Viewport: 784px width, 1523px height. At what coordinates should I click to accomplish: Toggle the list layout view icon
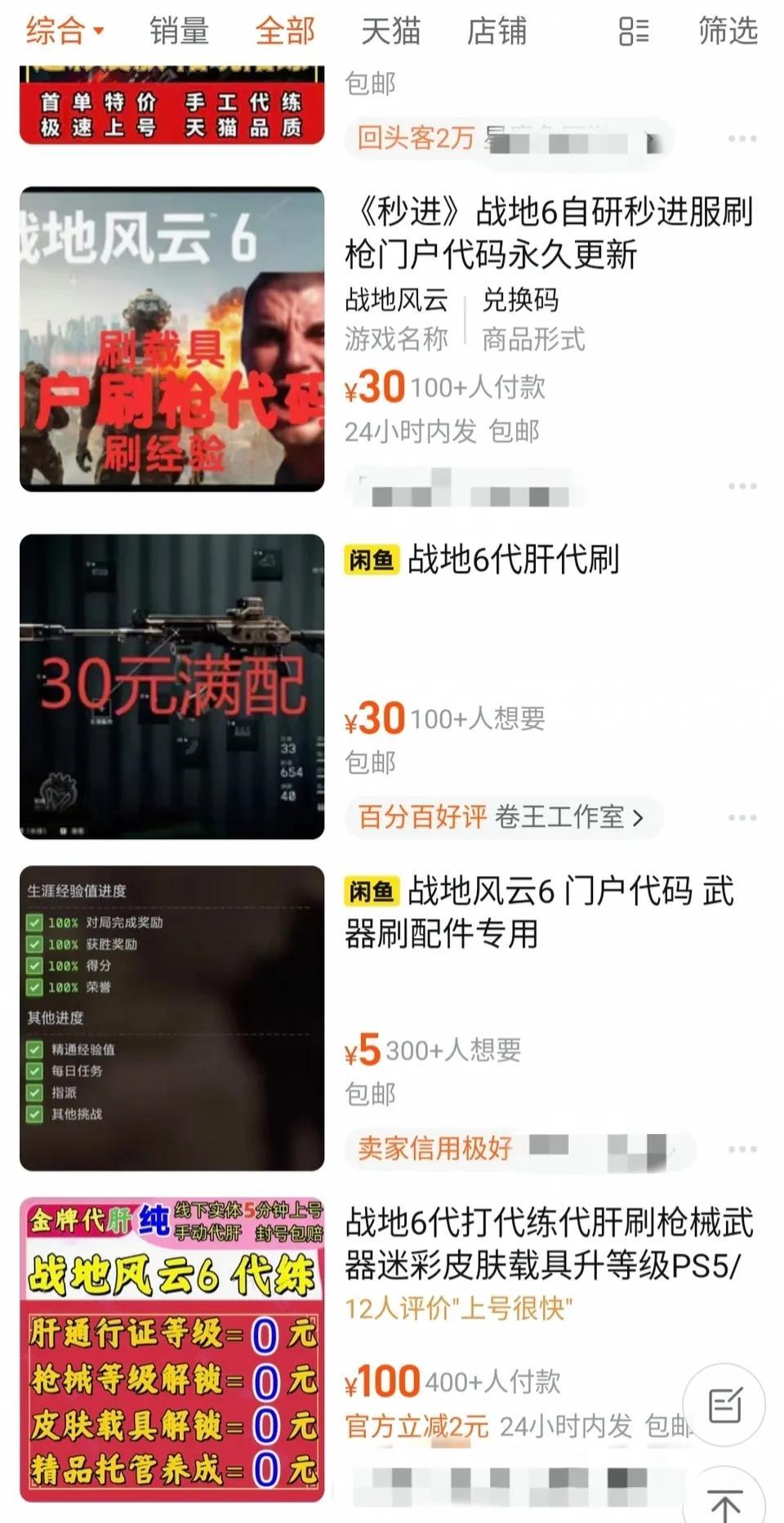coord(633,32)
